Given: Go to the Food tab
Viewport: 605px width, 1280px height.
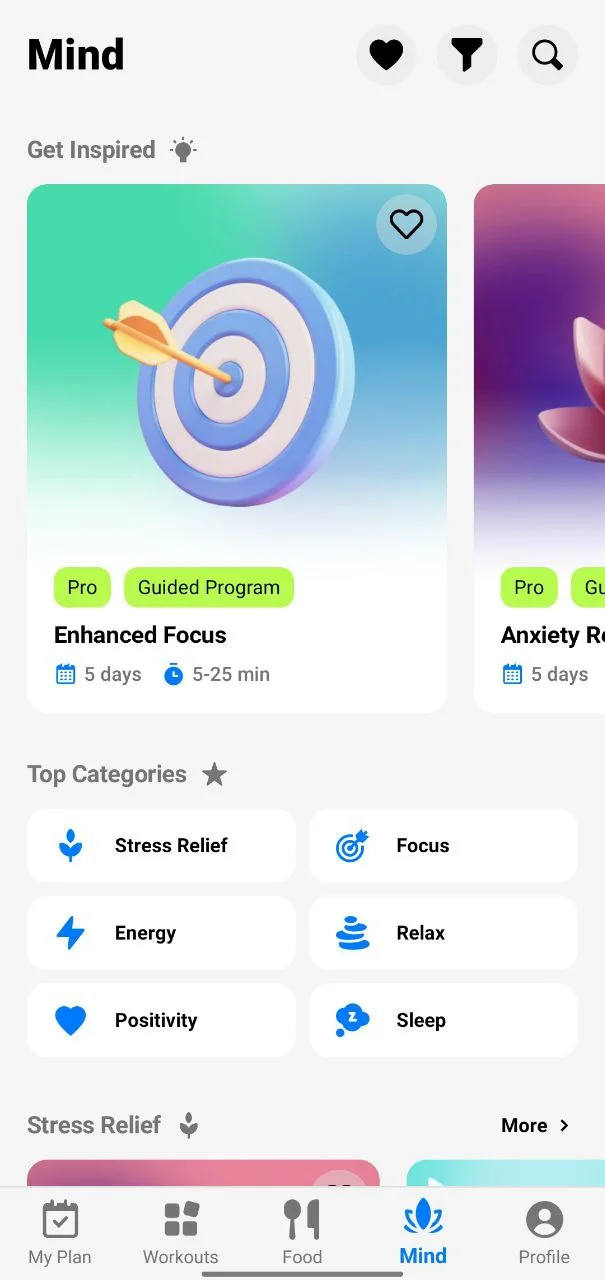Looking at the screenshot, I should coord(302,1233).
